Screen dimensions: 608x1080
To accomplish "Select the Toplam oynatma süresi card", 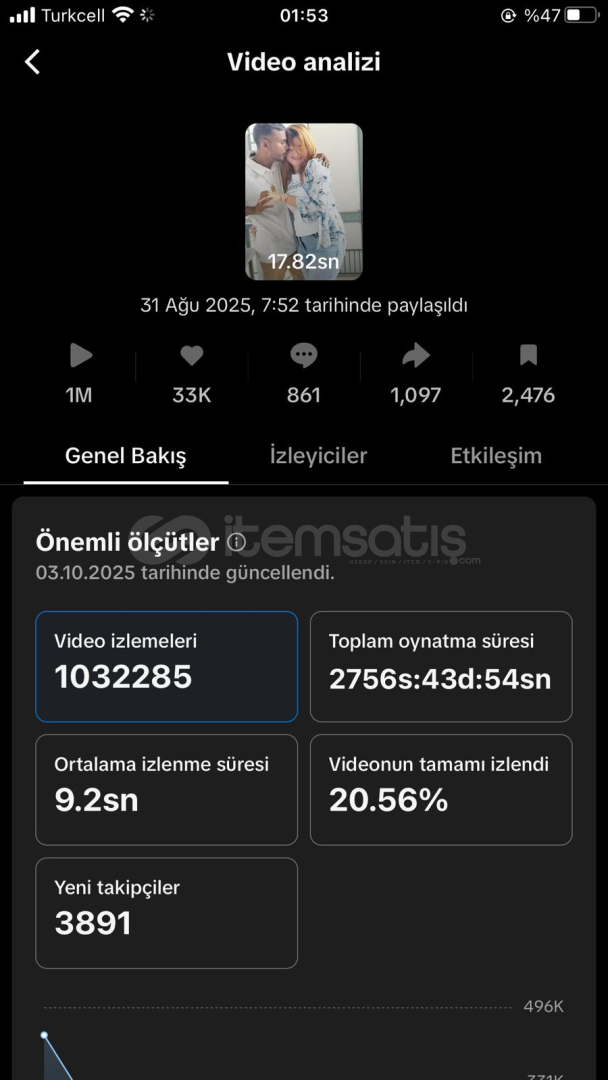I will pyautogui.click(x=441, y=666).
